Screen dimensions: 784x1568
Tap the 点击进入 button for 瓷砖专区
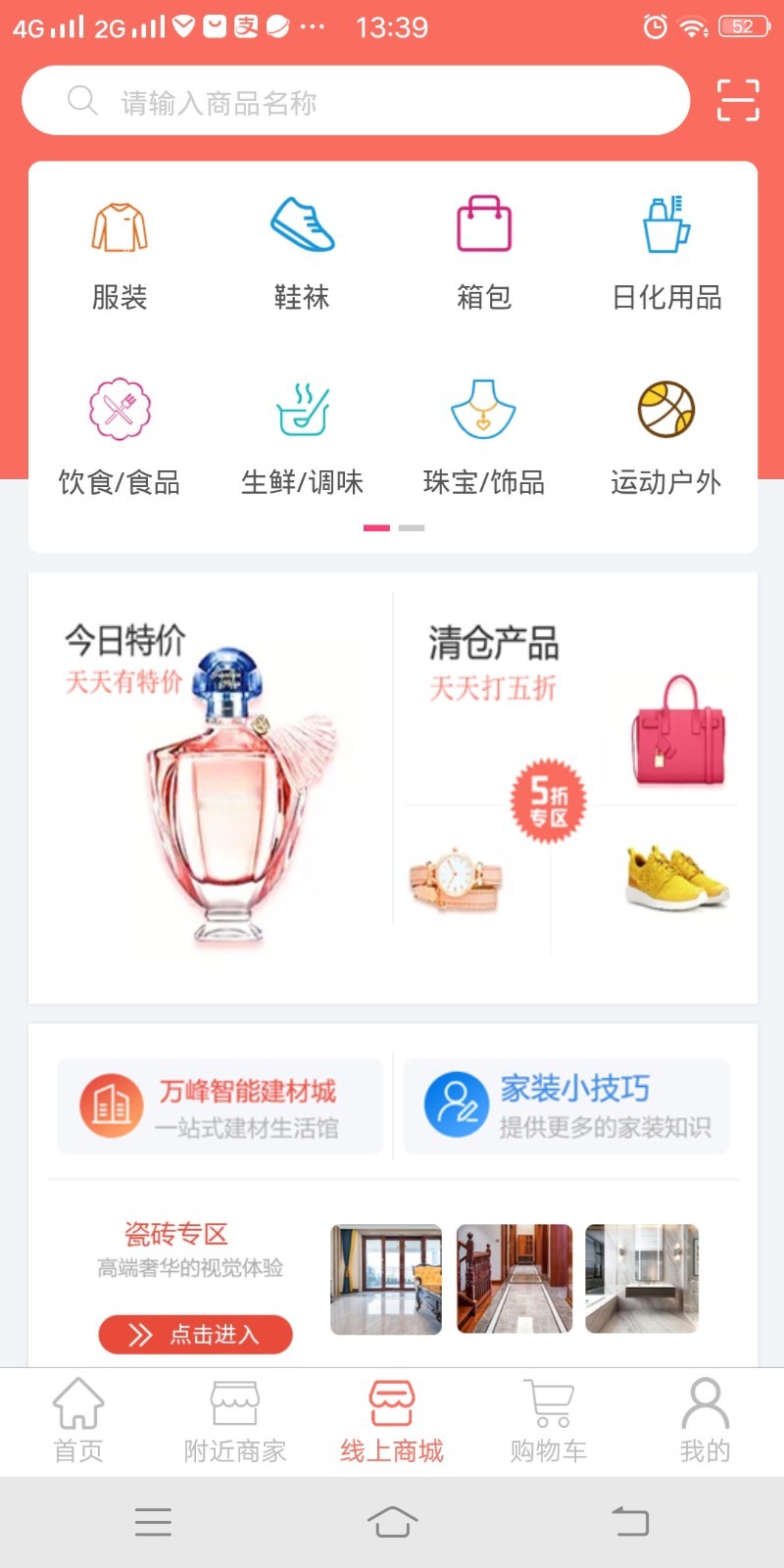[x=195, y=1335]
